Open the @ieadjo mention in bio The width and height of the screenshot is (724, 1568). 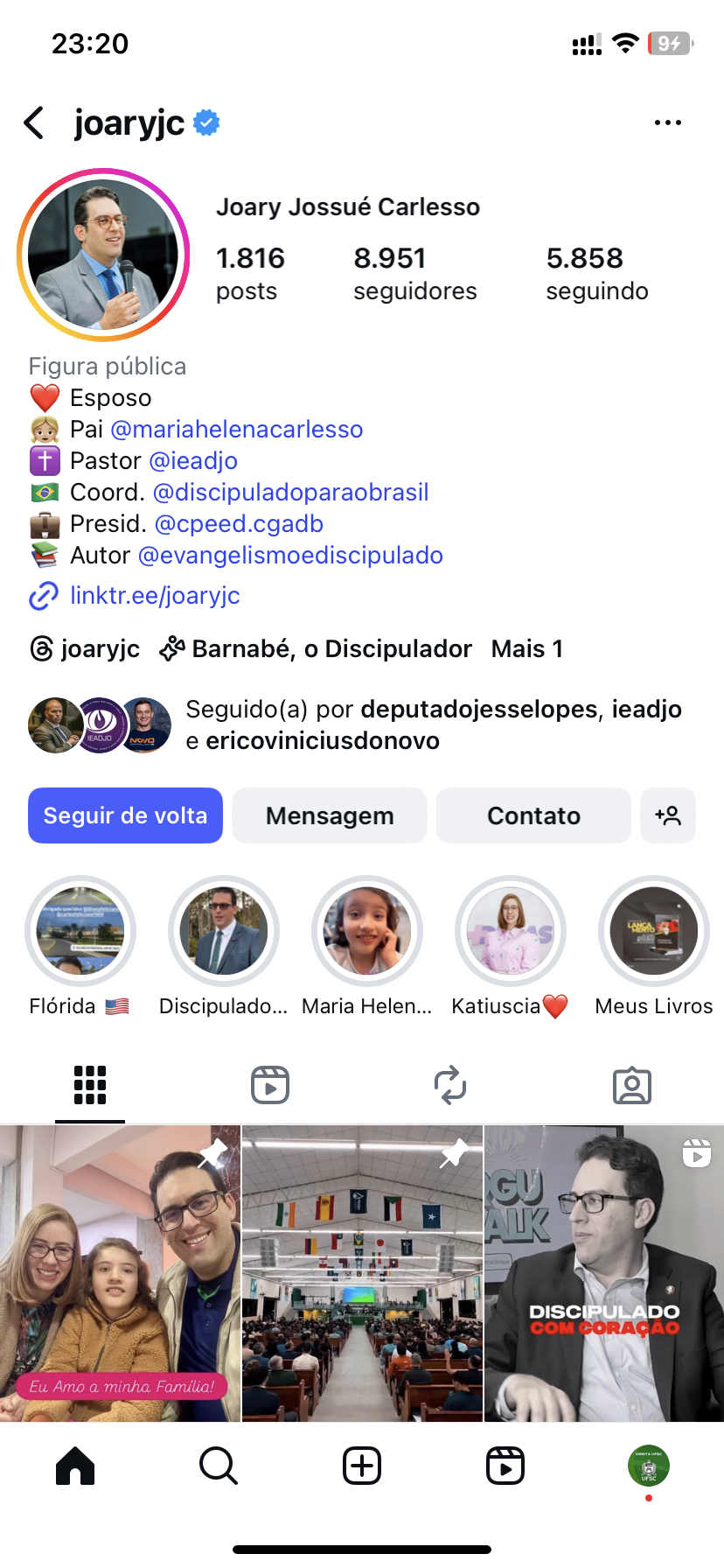[193, 461]
